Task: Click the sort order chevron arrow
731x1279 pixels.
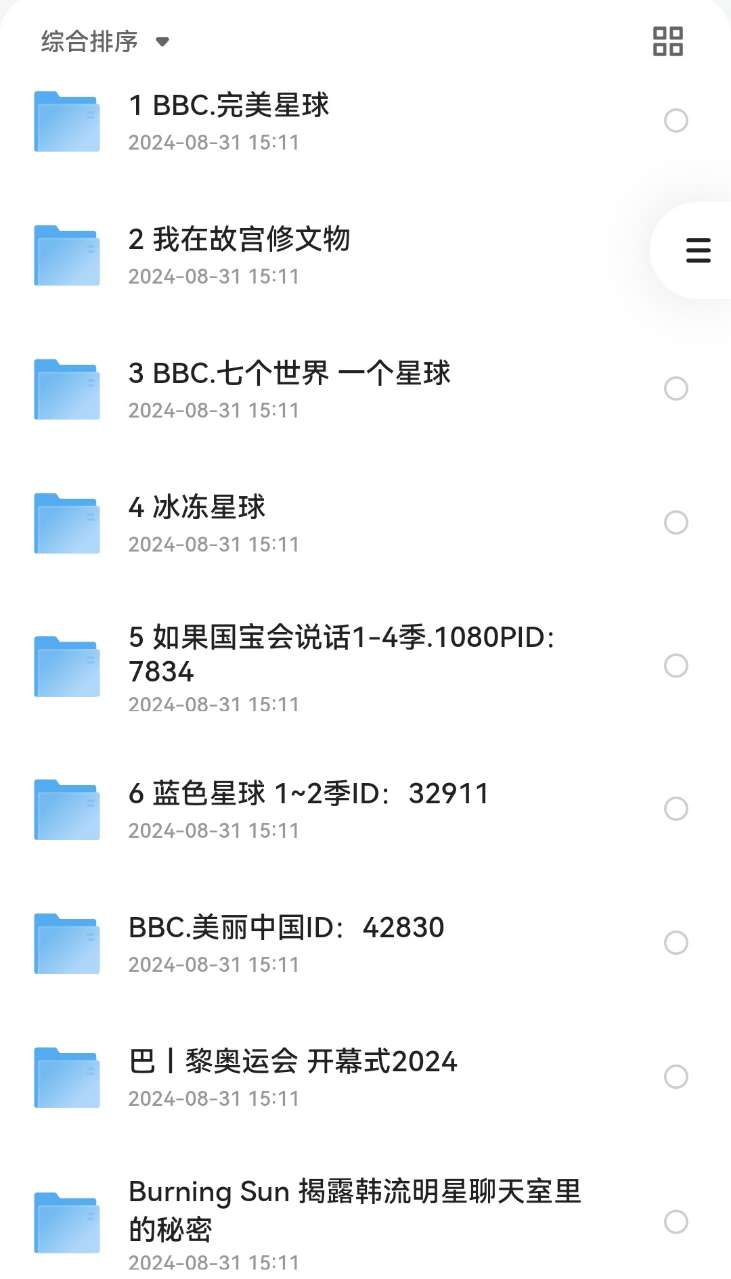Action: tap(161, 42)
